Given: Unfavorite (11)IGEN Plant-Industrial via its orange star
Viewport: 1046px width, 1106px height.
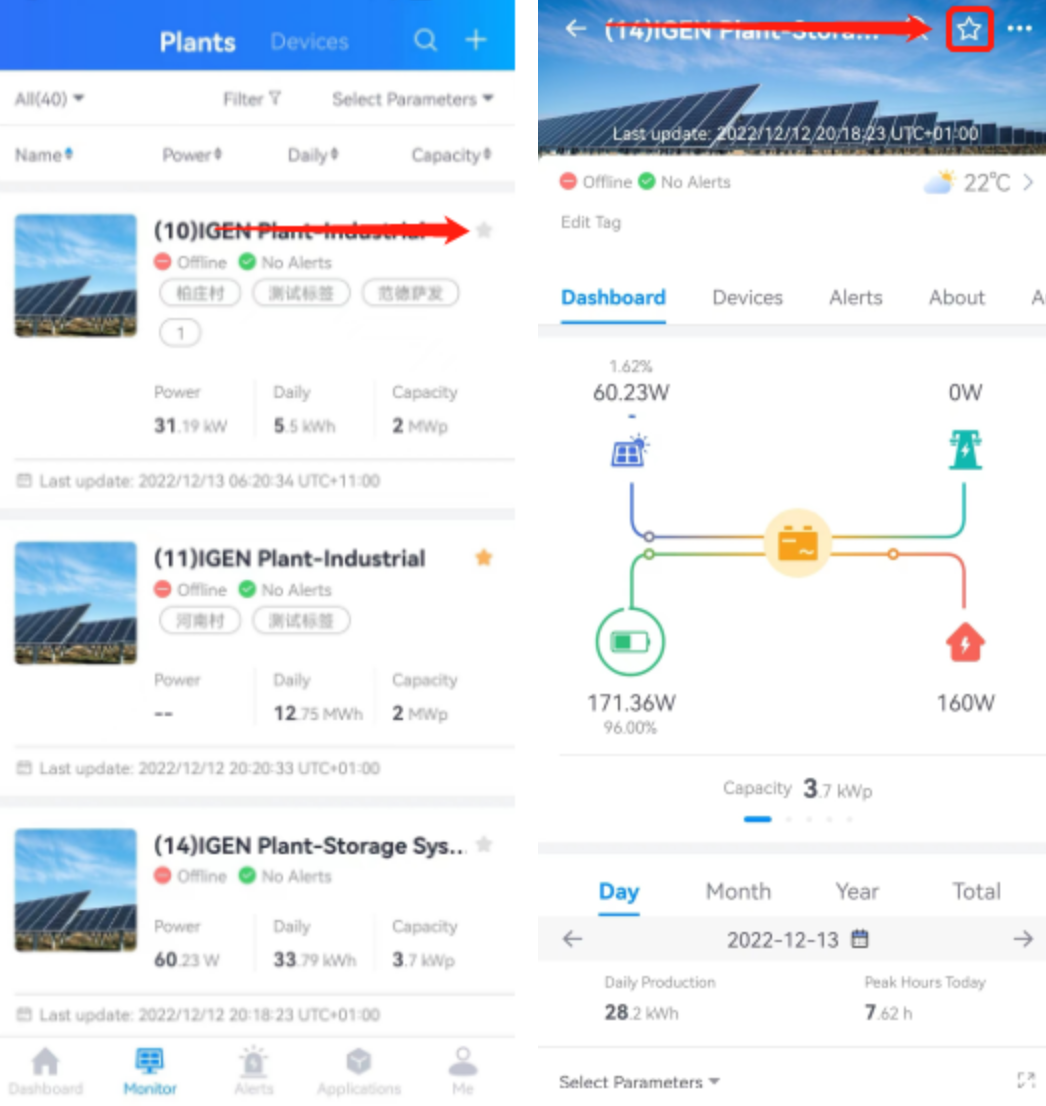Looking at the screenshot, I should tap(484, 558).
